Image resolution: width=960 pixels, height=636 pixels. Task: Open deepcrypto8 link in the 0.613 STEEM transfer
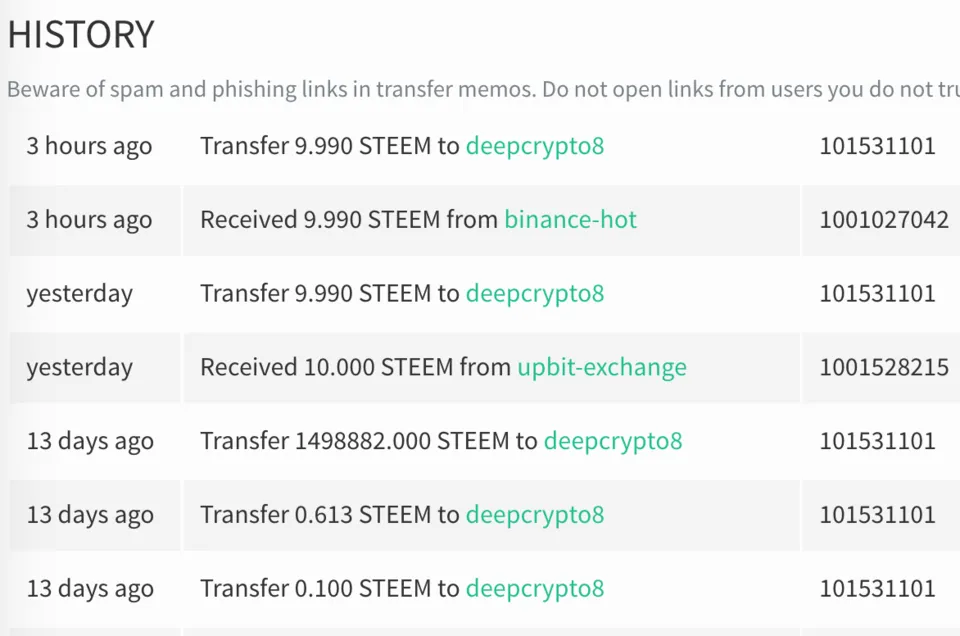[534, 515]
